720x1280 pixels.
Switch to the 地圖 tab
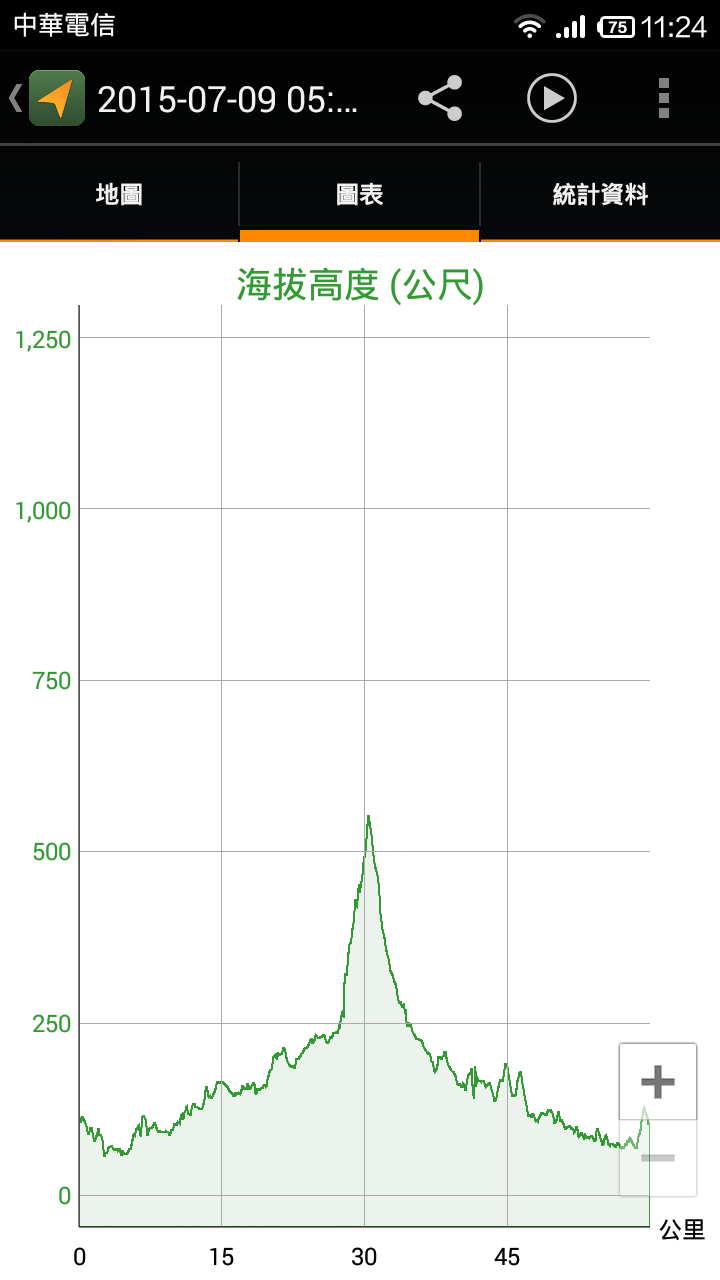(x=119, y=195)
